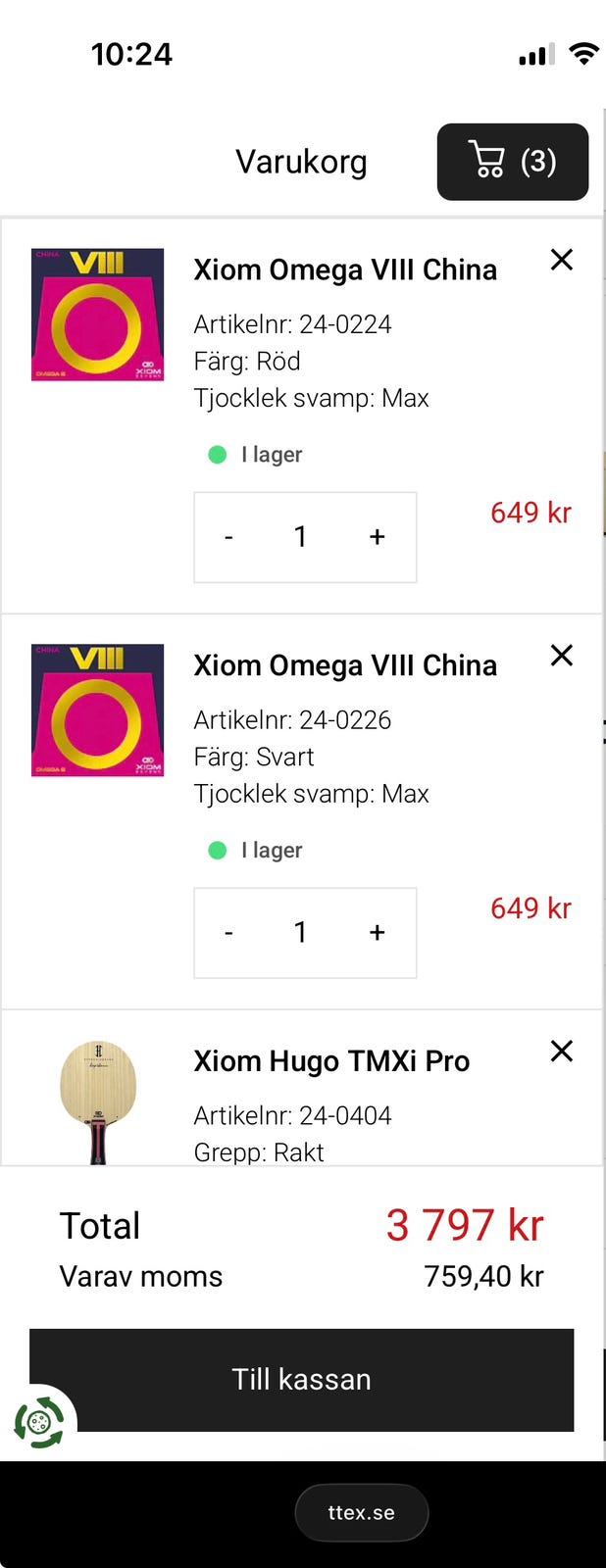
Task: Remove red Xiom Omega VIII China (24-0224)
Action: (562, 260)
